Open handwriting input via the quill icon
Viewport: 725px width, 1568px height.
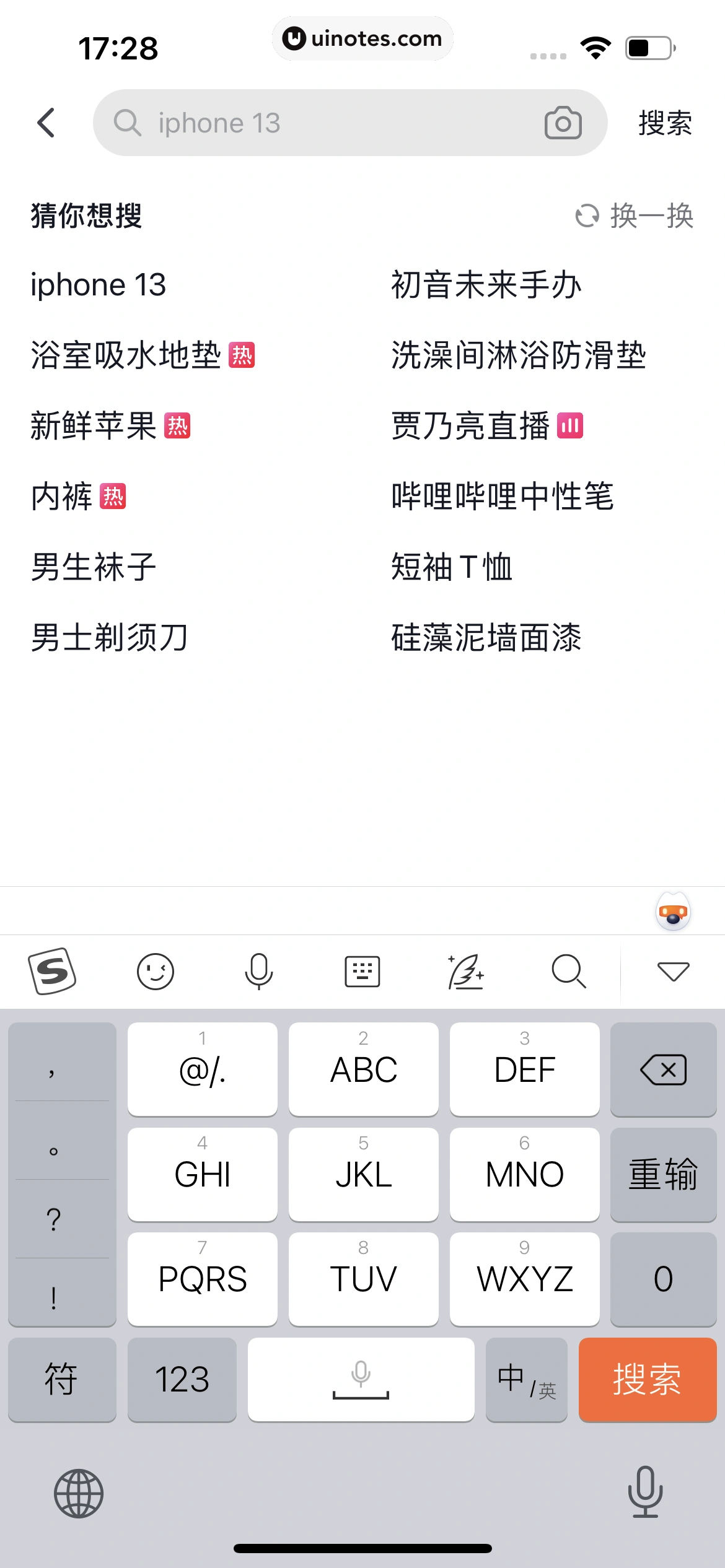[465, 971]
